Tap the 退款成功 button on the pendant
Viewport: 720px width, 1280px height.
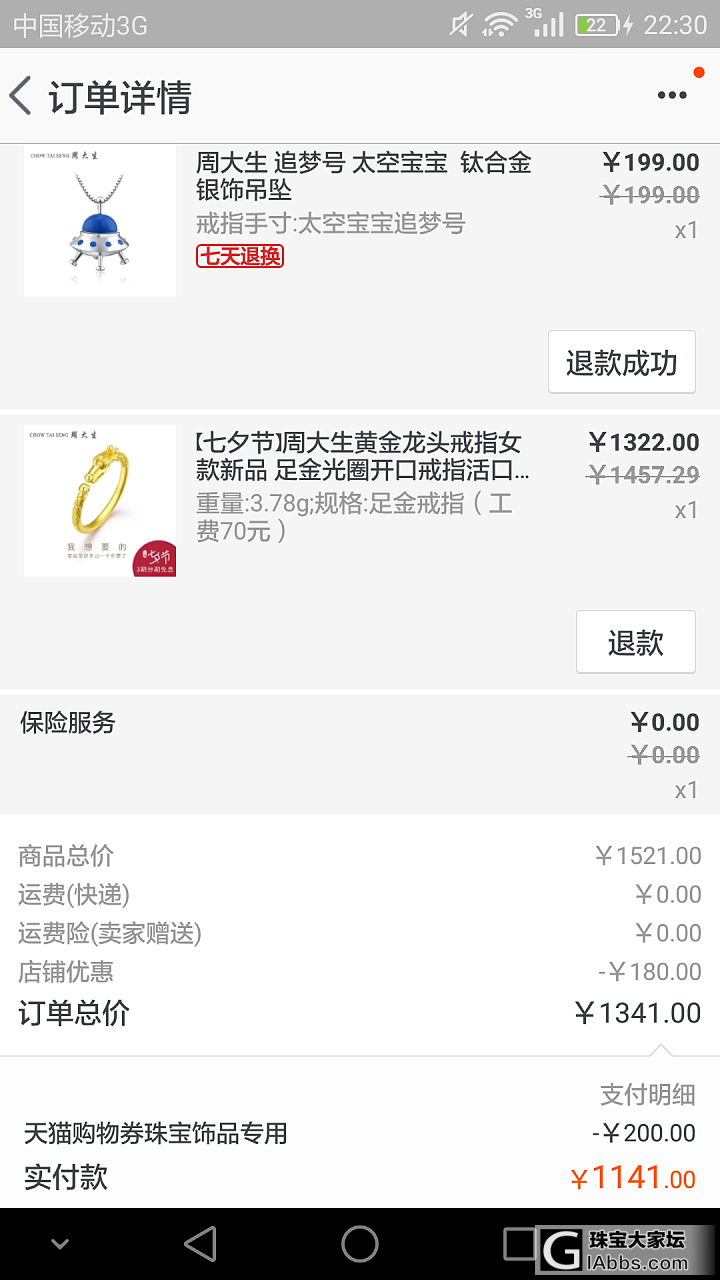click(621, 362)
